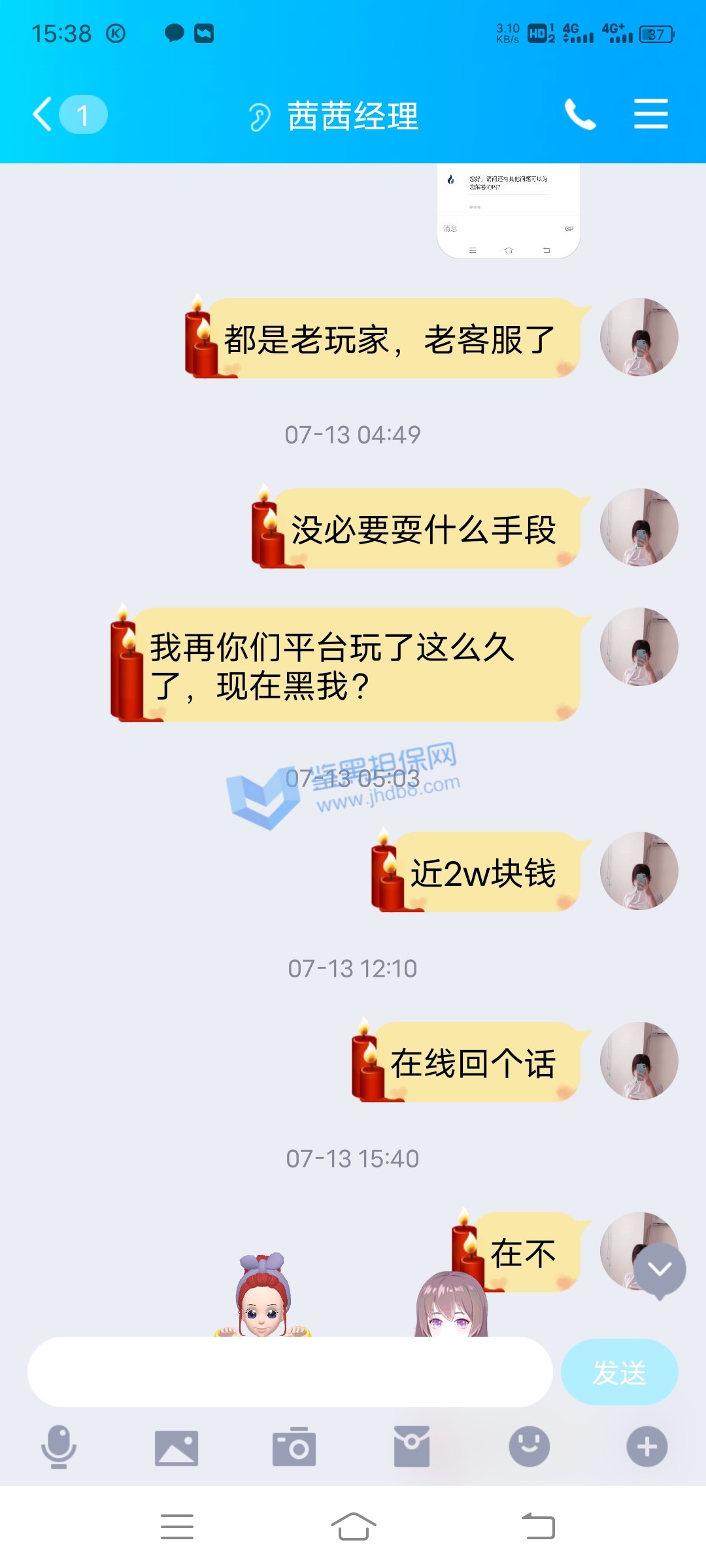
Task: Go to the system home screen
Action: pos(353,1527)
